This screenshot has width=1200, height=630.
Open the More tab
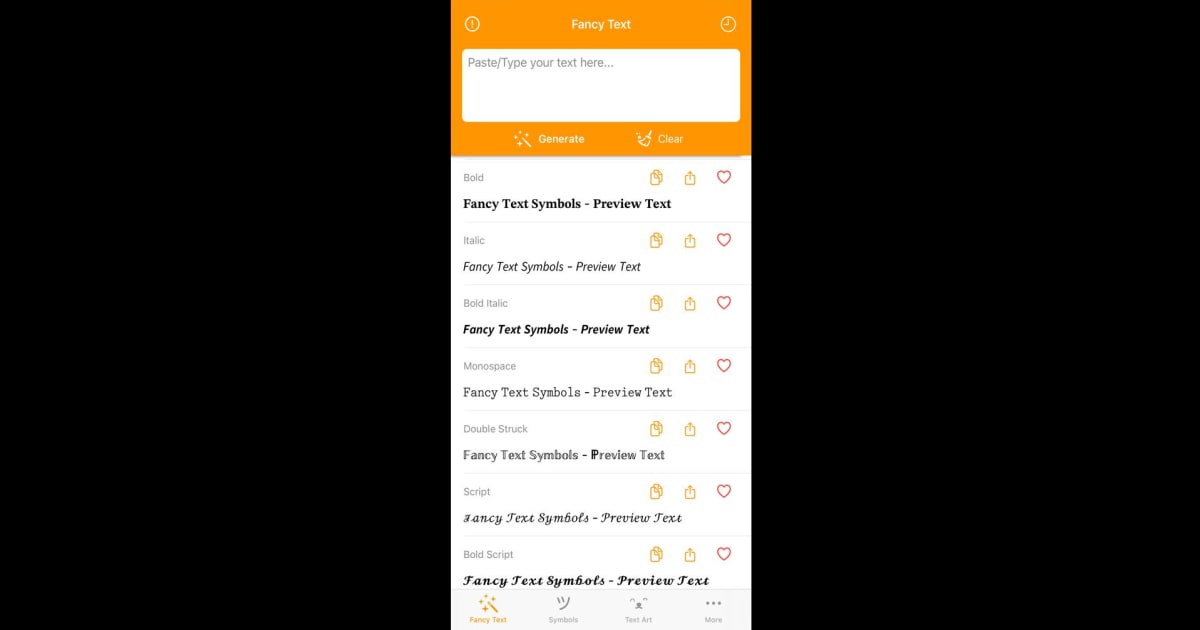[x=713, y=608]
